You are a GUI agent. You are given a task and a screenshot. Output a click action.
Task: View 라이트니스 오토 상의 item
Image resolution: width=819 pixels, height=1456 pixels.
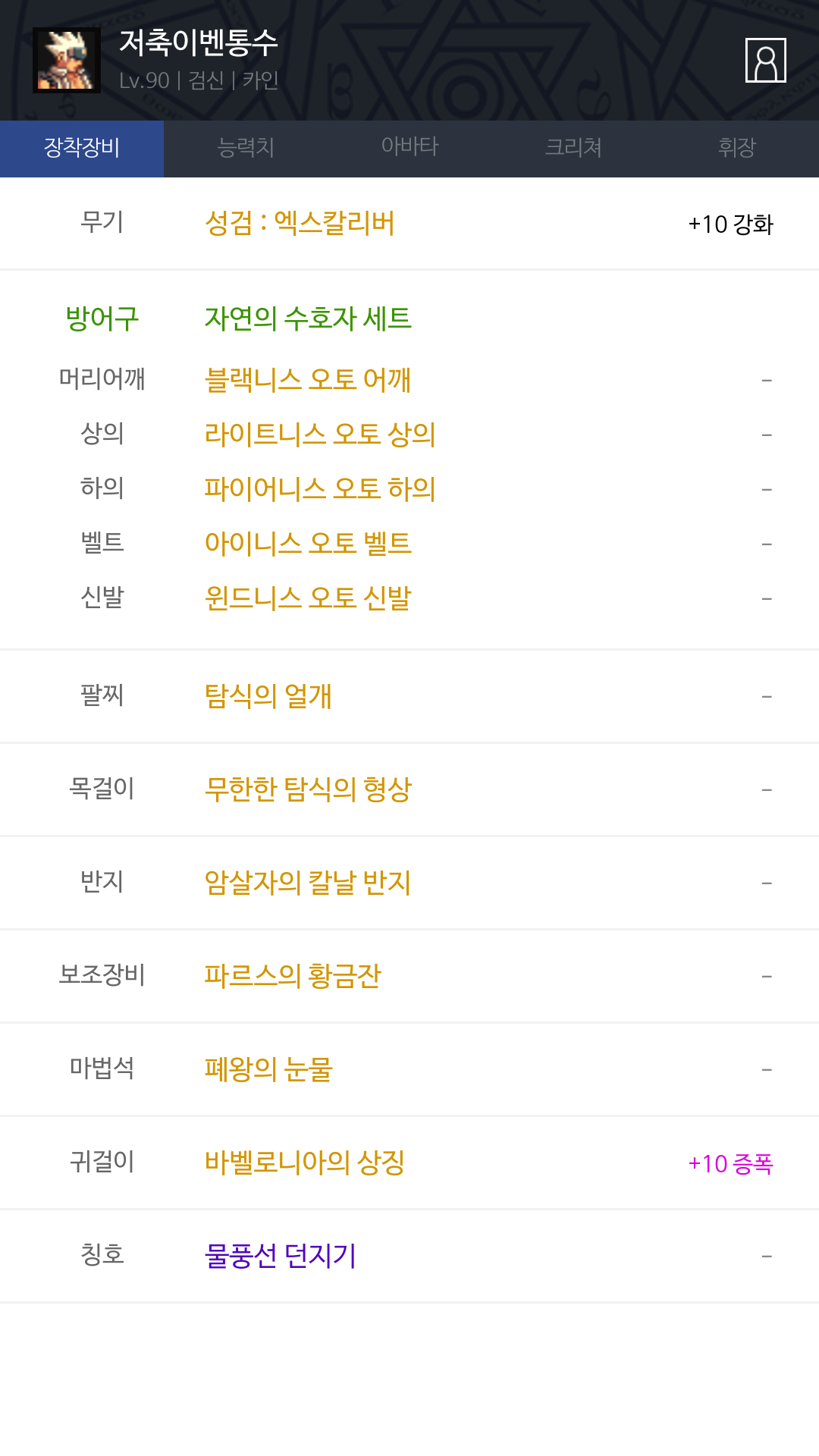coord(320,434)
